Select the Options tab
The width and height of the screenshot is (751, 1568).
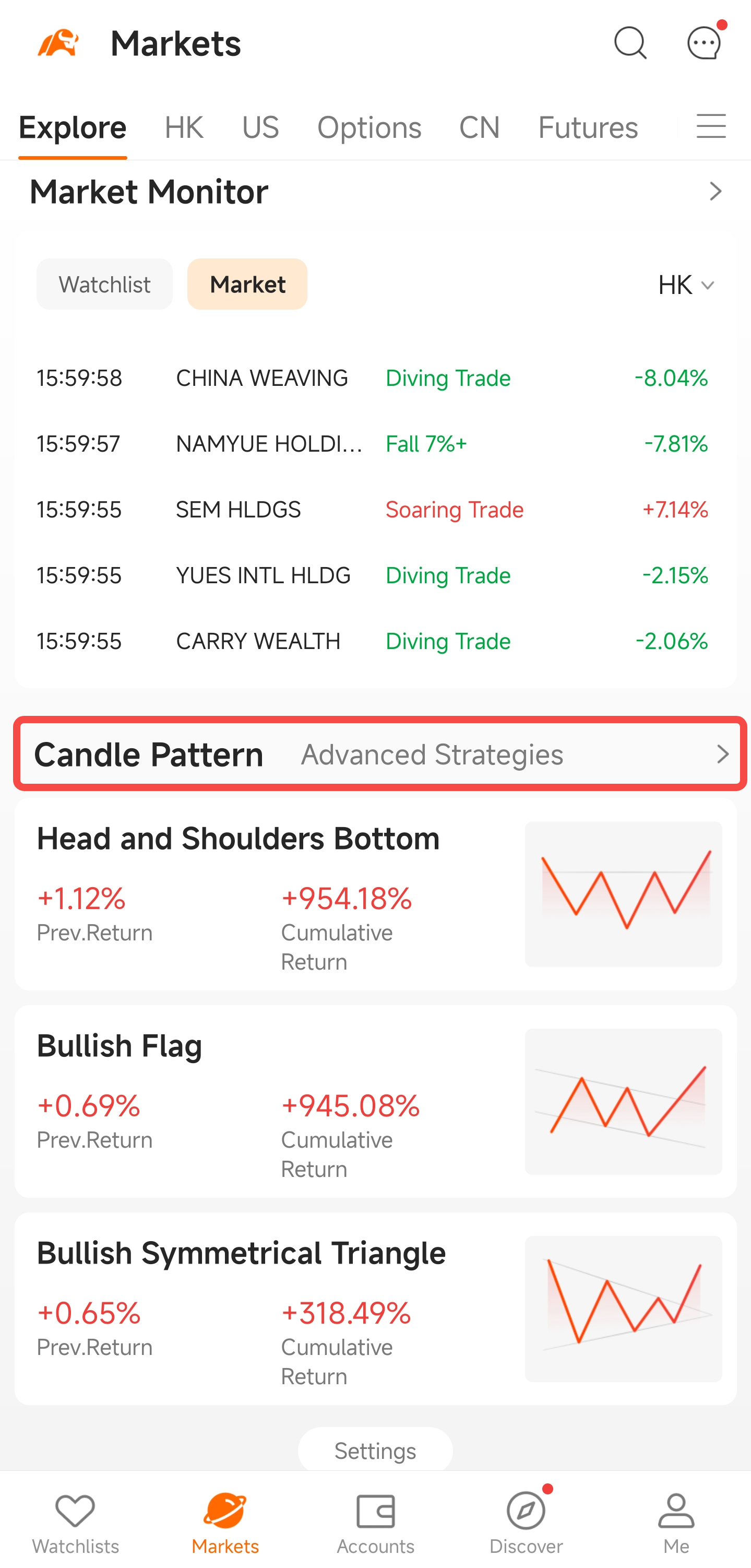coord(369,128)
